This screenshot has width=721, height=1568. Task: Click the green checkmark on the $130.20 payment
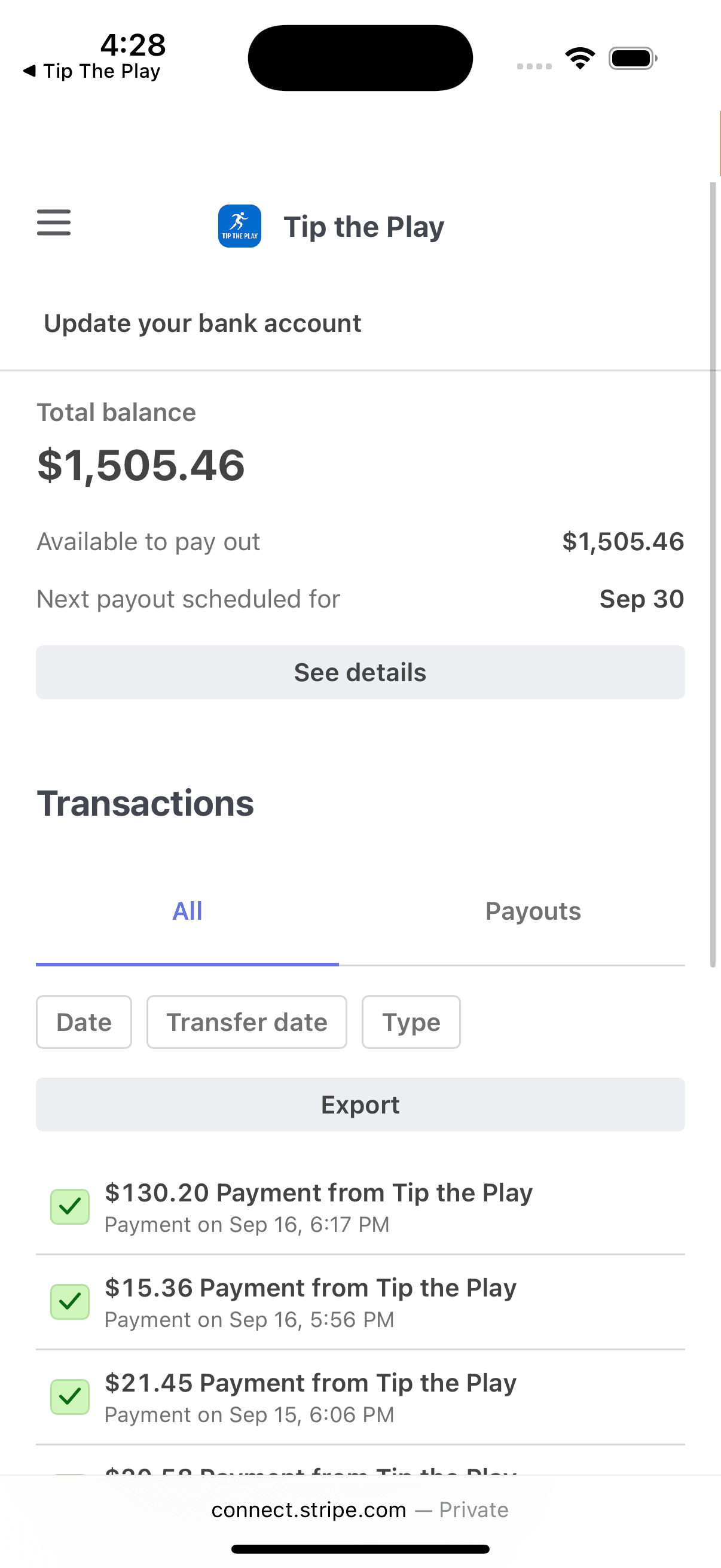tap(69, 1206)
